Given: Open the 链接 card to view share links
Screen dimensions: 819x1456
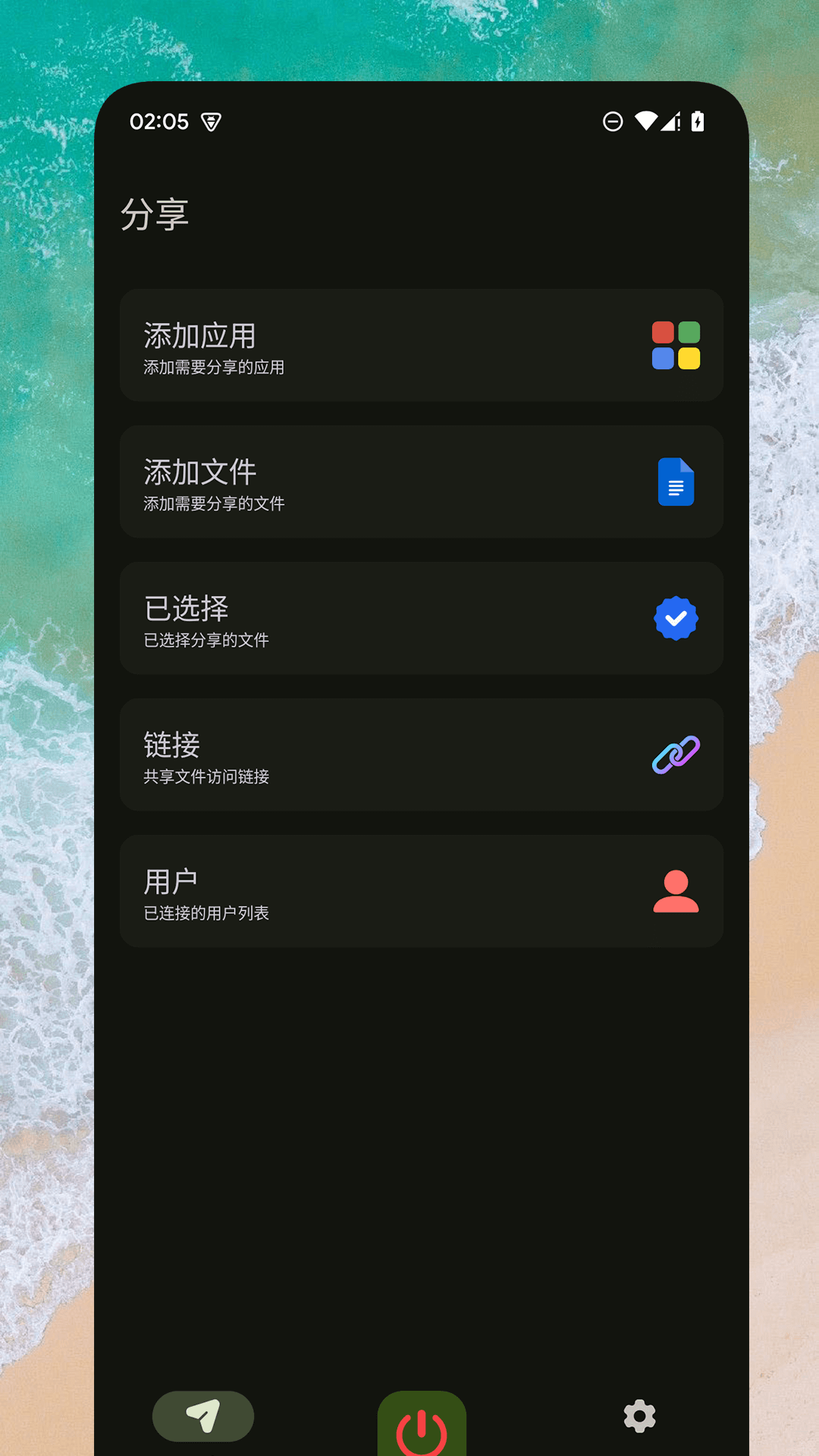Looking at the screenshot, I should [422, 755].
